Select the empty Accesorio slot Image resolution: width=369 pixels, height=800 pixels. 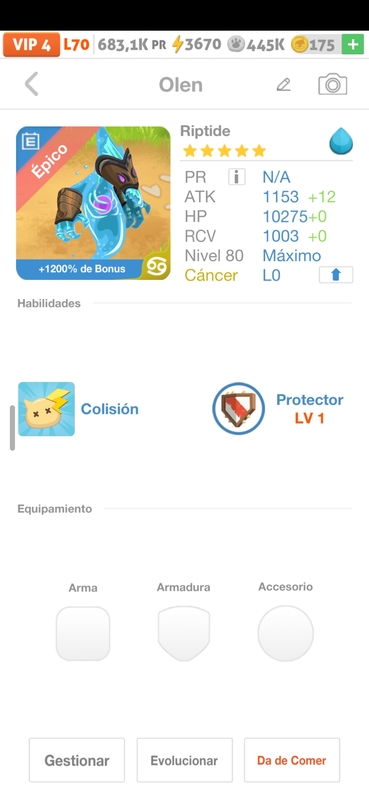pos(285,633)
